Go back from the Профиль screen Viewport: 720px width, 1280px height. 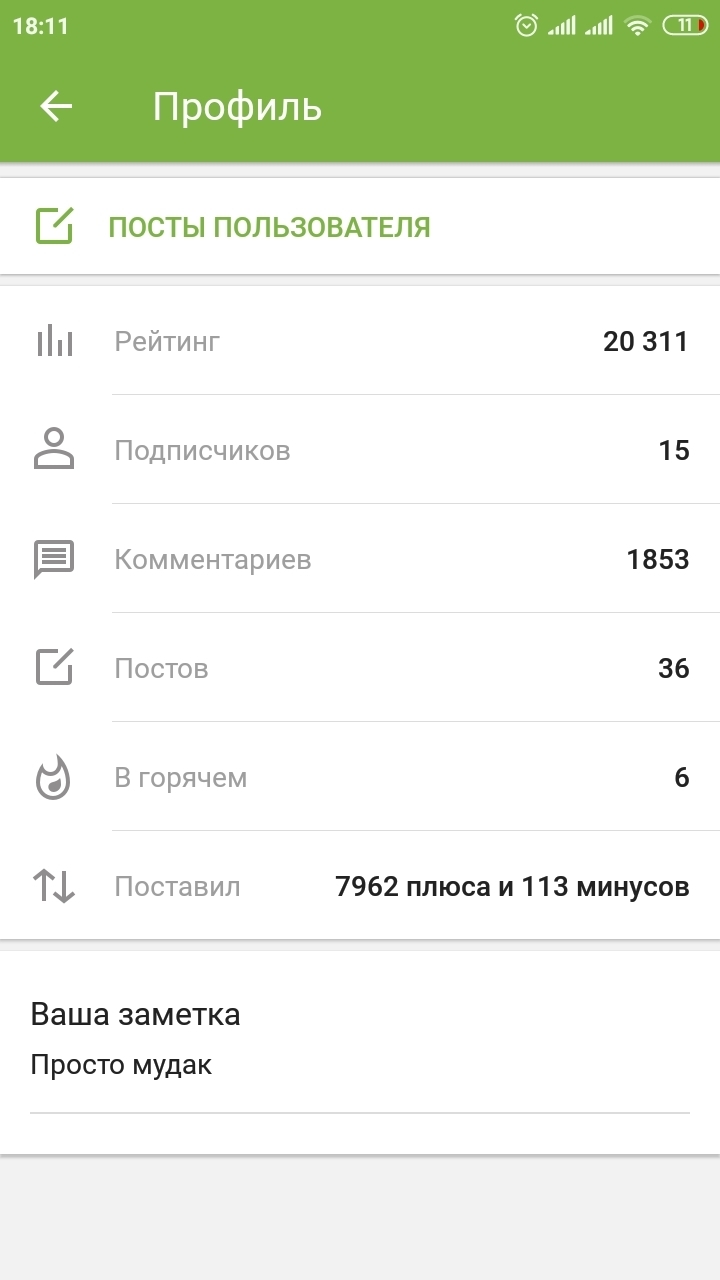(56, 107)
